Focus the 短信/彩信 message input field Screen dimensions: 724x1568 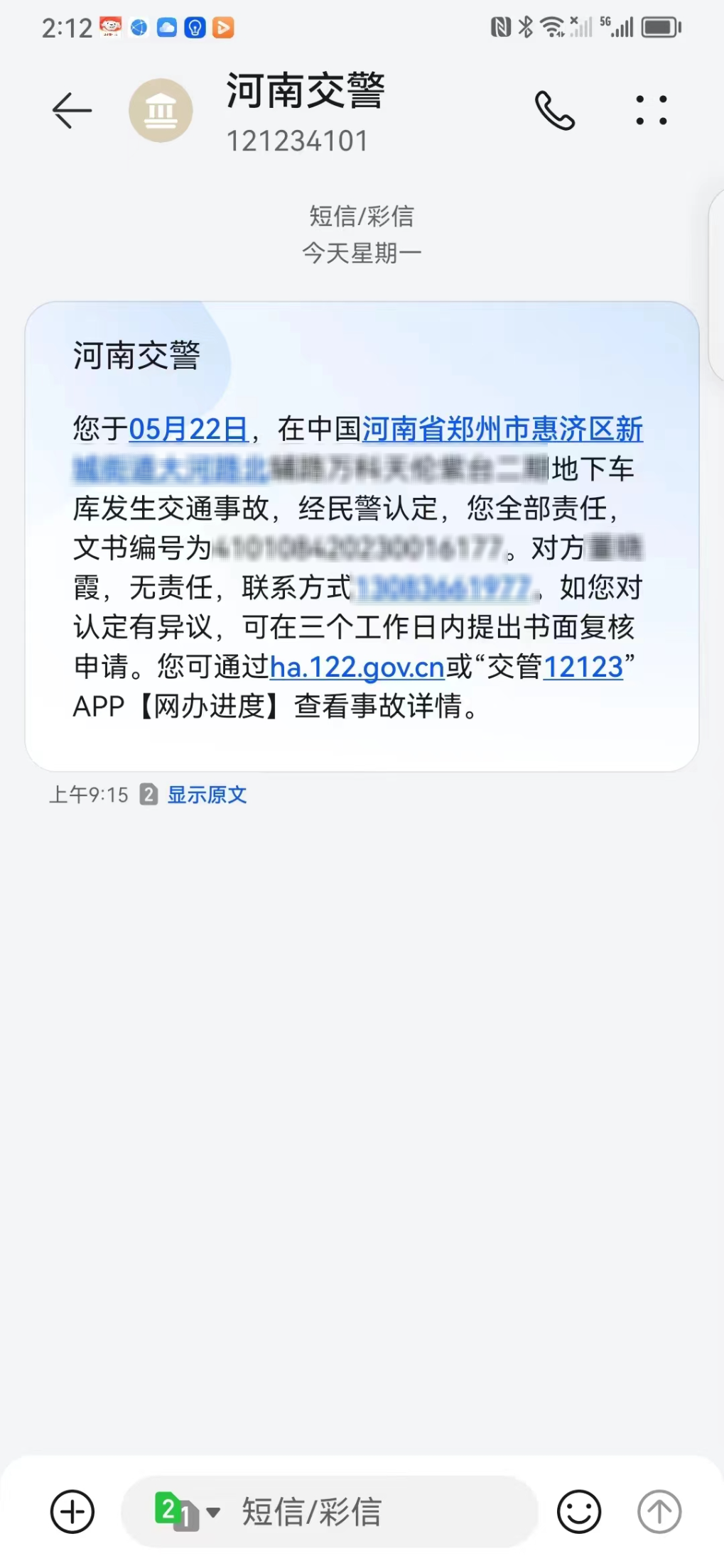pyautogui.click(x=369, y=1512)
